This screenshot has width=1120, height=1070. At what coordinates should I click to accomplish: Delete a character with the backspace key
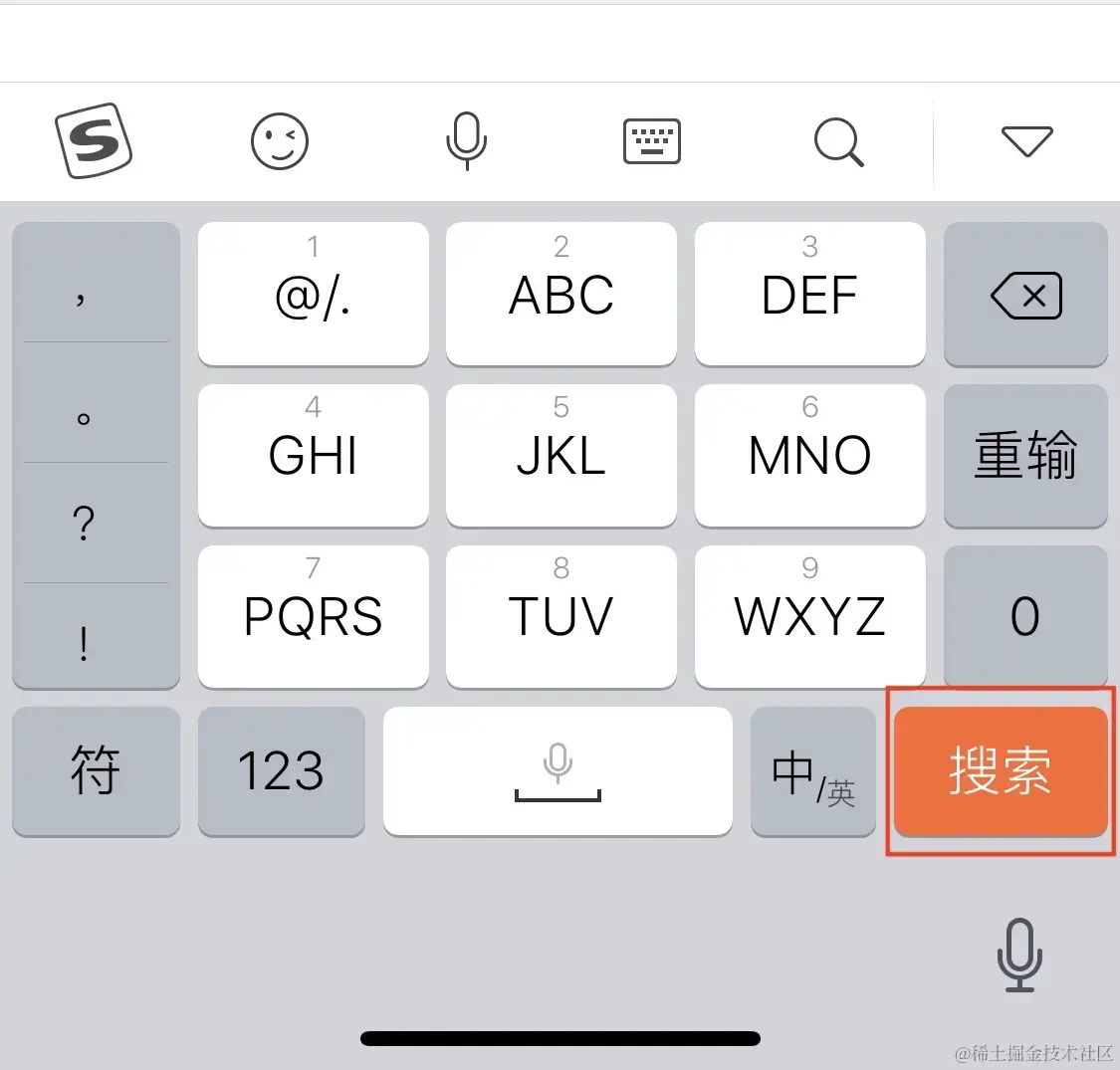tap(1025, 295)
